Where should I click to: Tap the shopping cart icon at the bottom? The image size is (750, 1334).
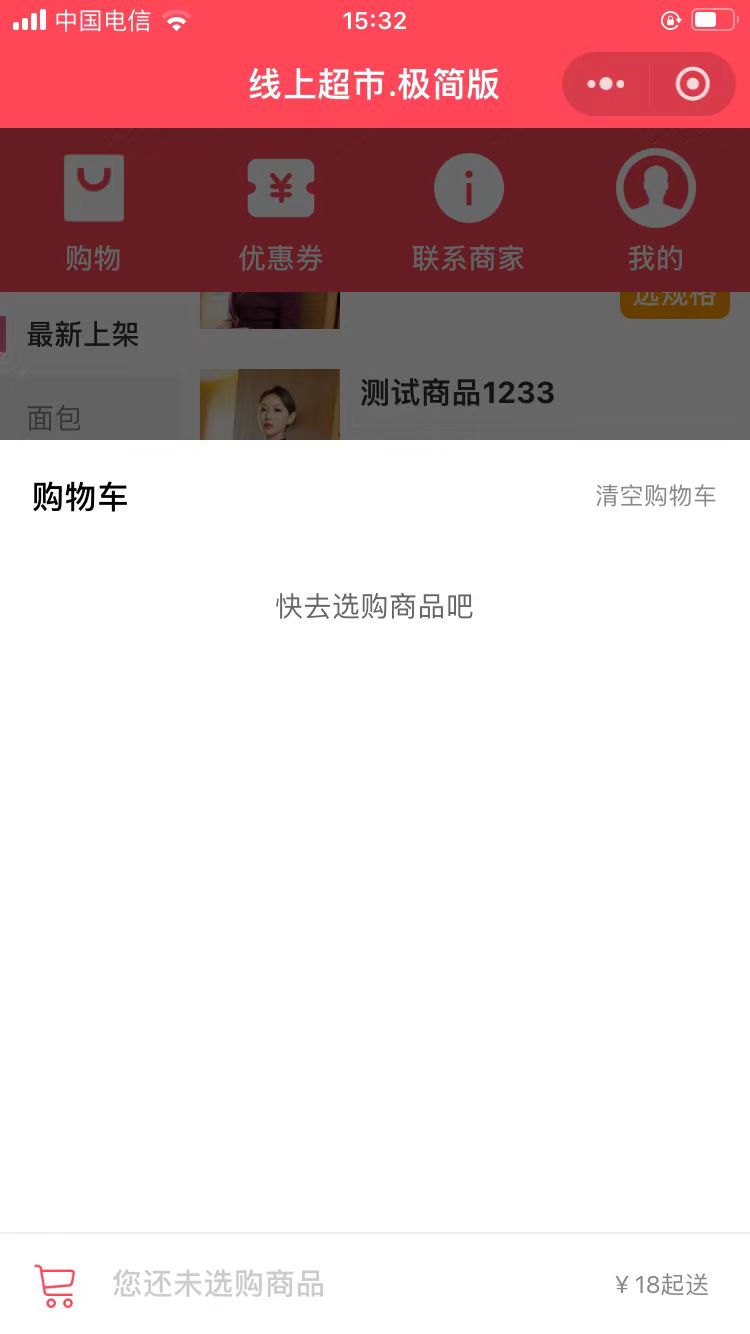click(x=55, y=1284)
